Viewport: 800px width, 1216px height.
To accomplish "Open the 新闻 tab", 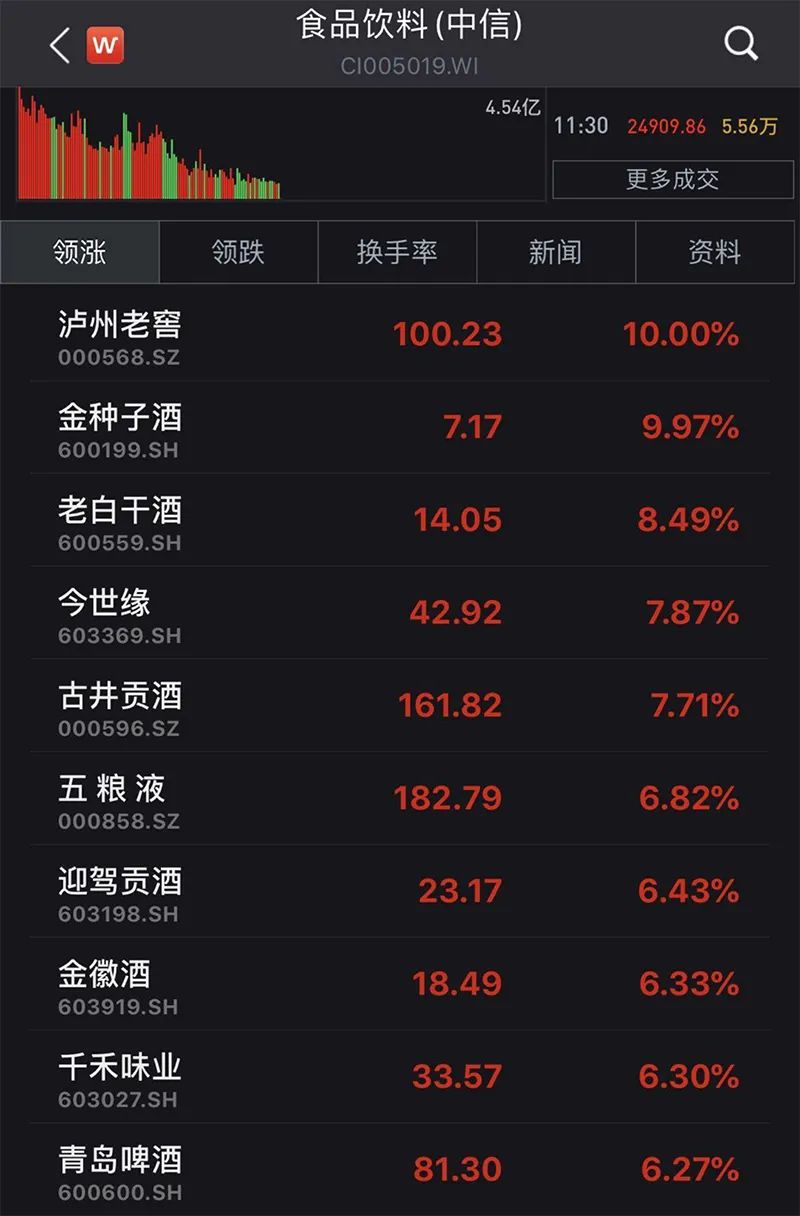I will [555, 253].
